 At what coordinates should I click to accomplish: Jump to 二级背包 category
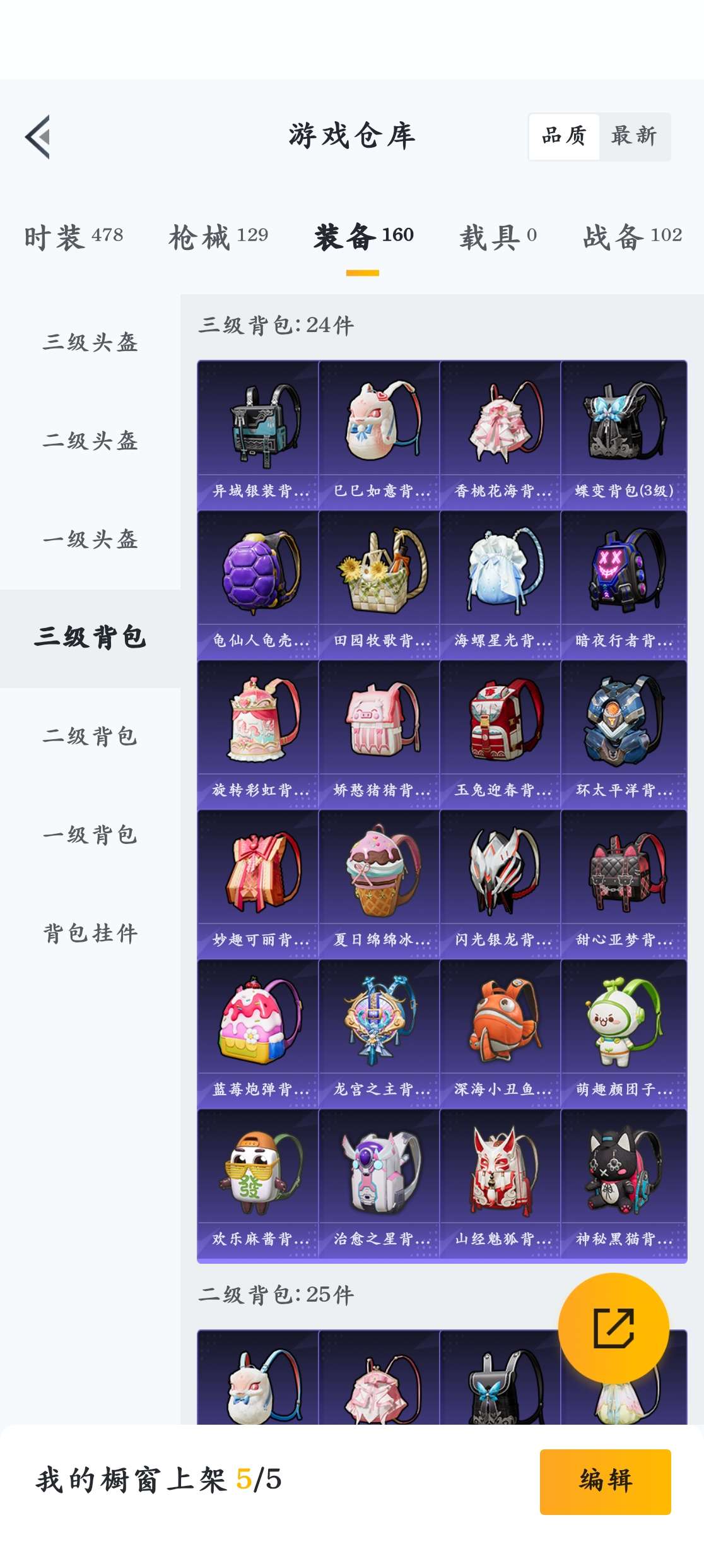click(90, 736)
